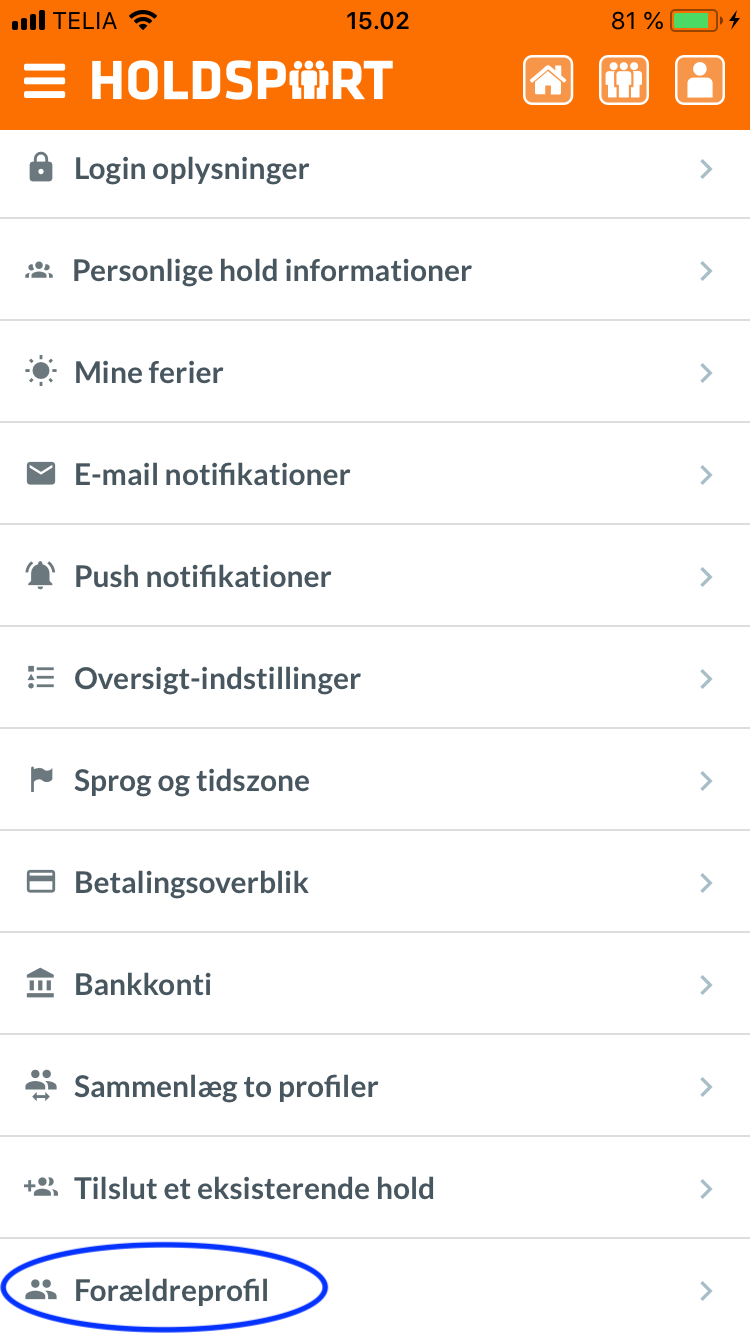Open the hamburger drawer menu
Image resolution: width=750 pixels, height=1334 pixels.
coord(44,80)
